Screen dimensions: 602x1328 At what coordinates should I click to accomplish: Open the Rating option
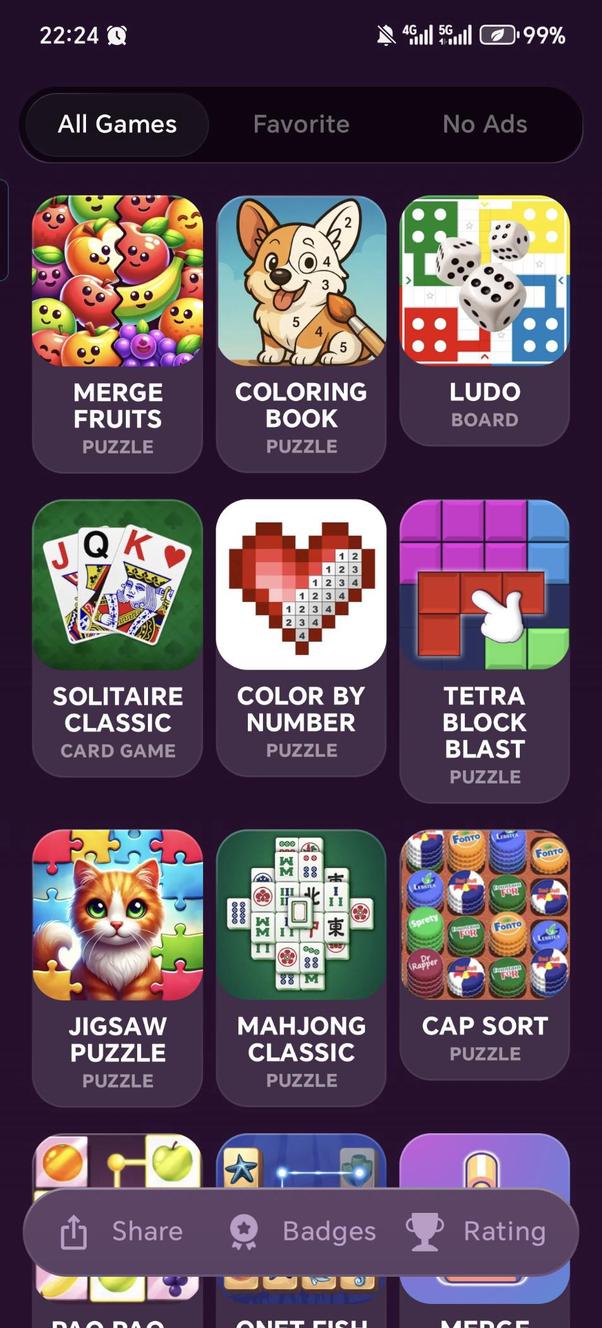[x=477, y=1231]
